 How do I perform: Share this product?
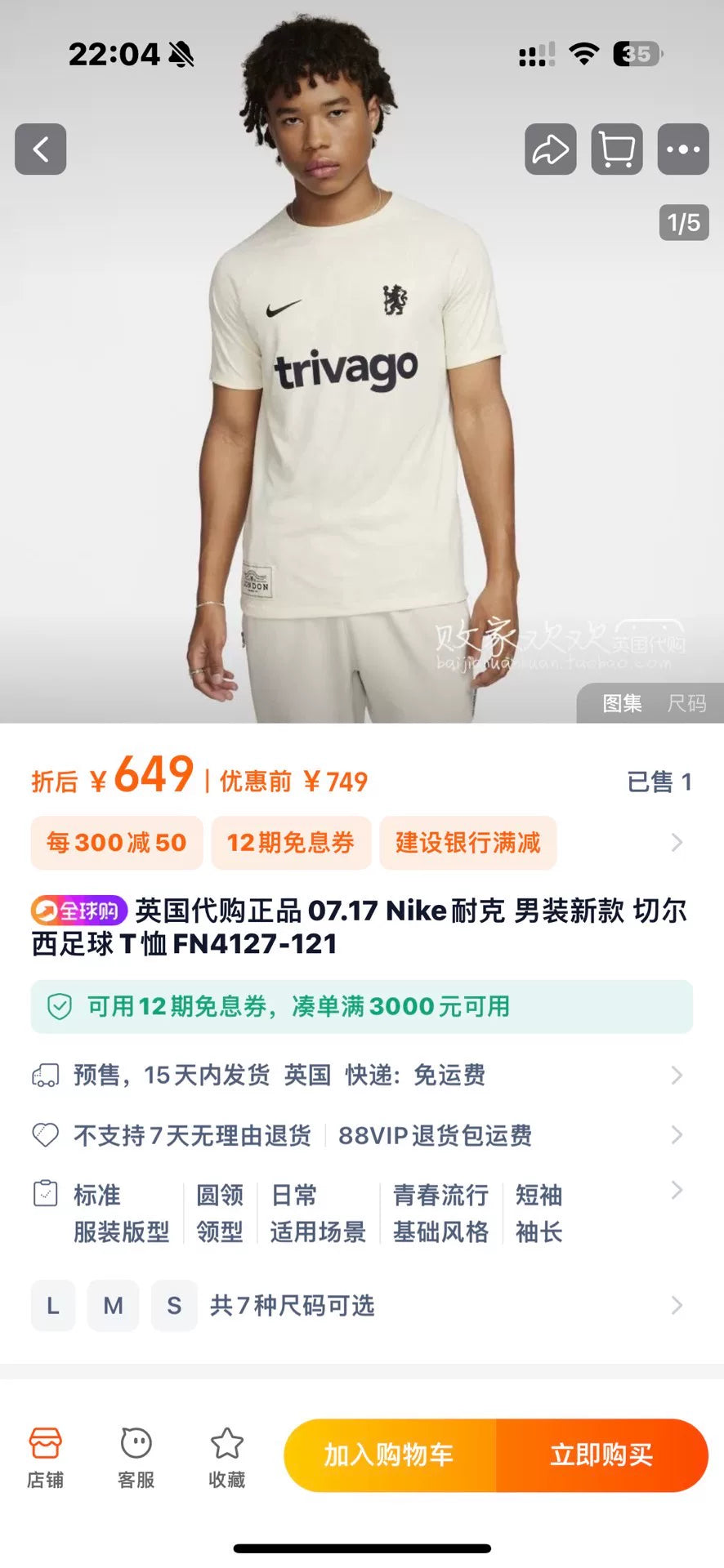tap(550, 149)
